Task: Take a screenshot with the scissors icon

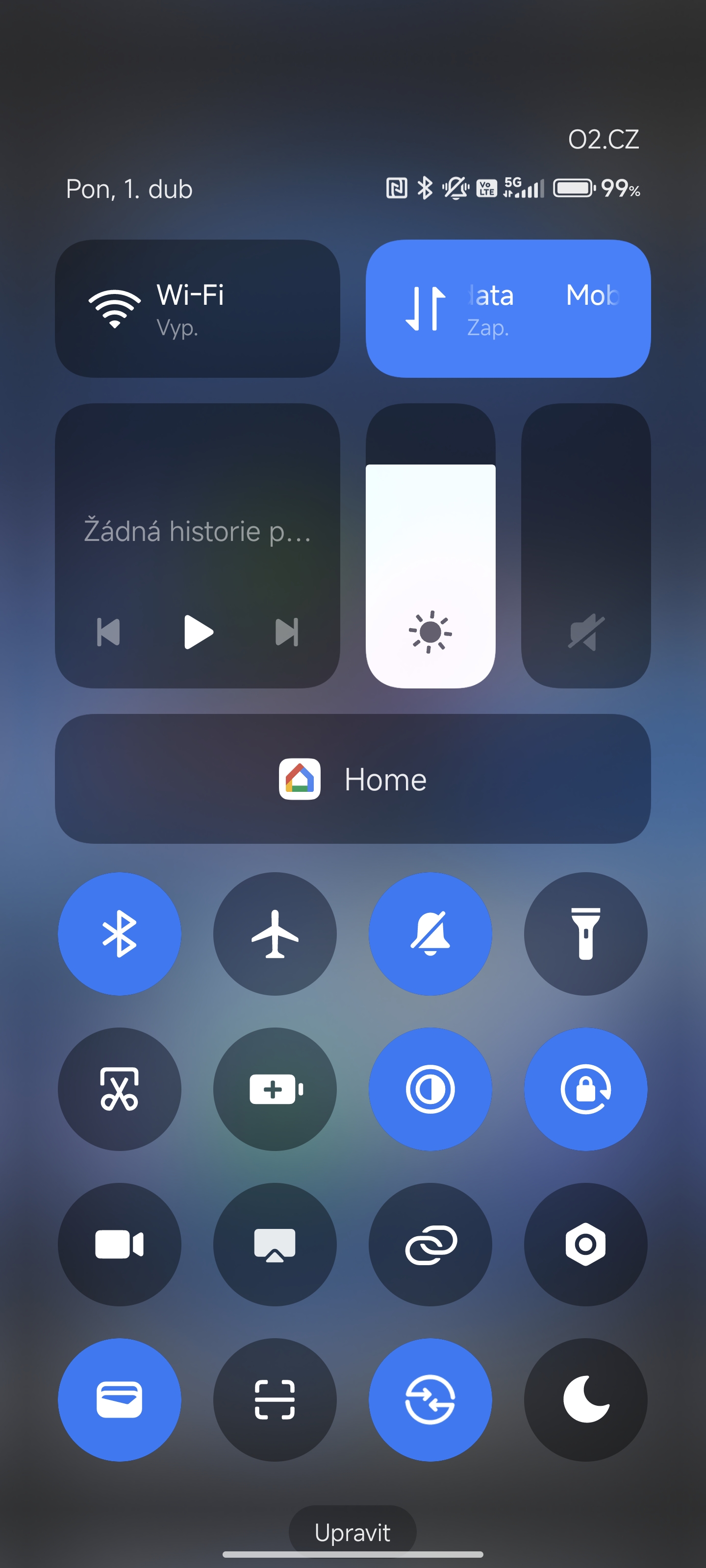Action: click(x=120, y=1089)
